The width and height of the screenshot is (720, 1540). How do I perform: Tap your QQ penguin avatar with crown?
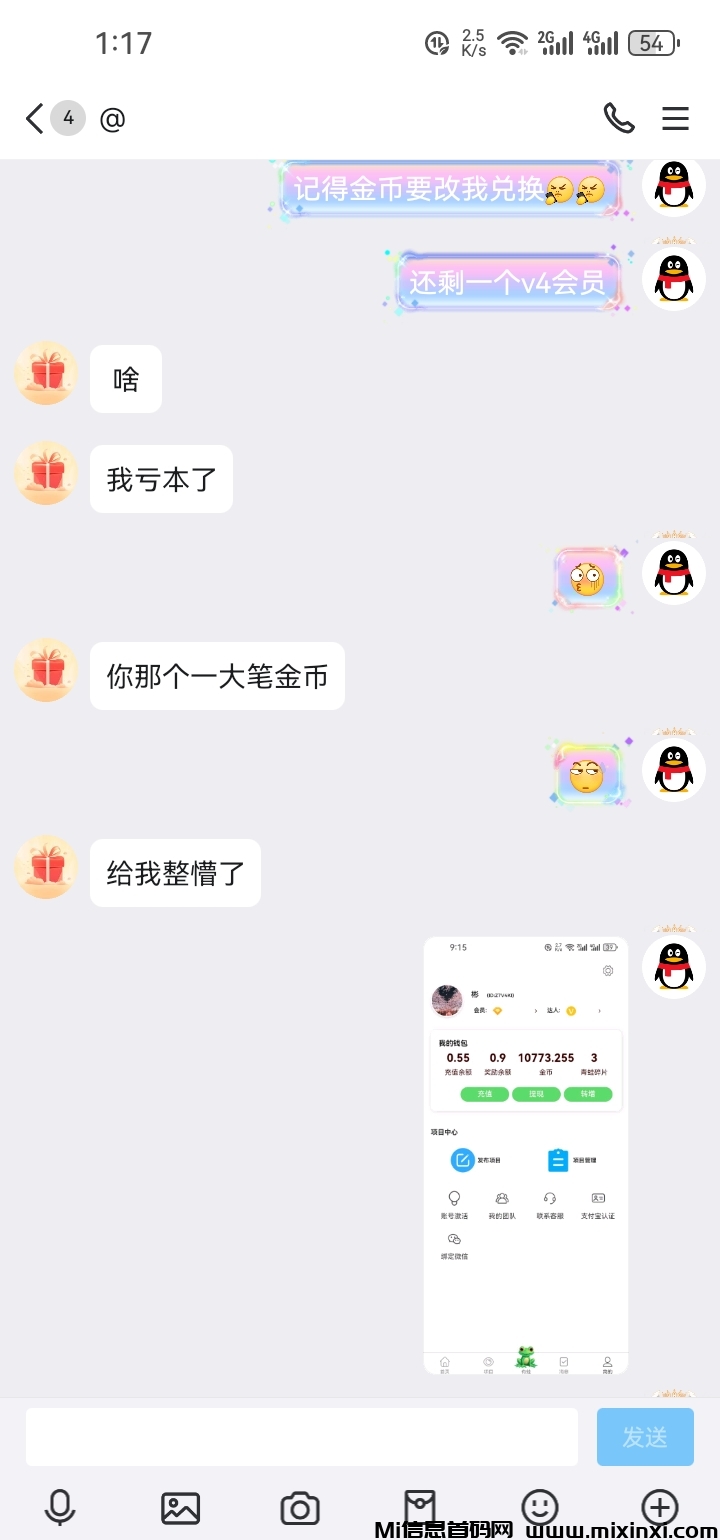[673, 280]
